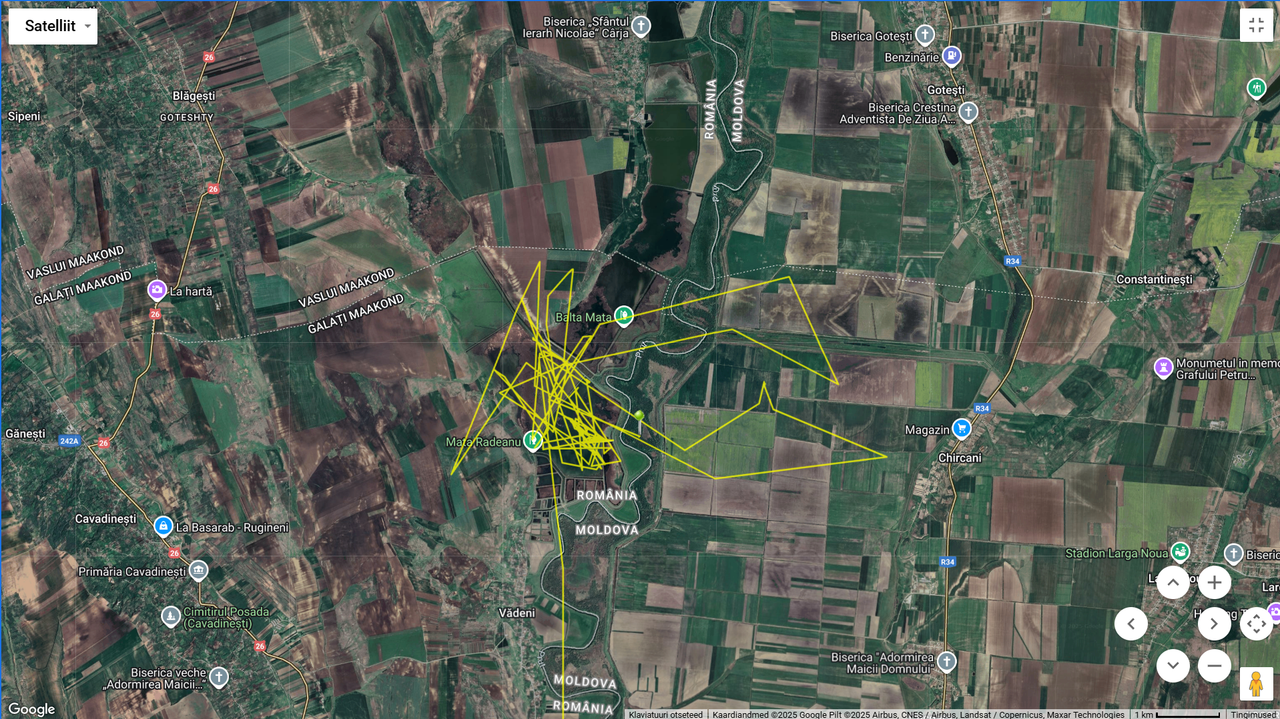The height and width of the screenshot is (719, 1280).
Task: Open the Benzinărie fuel station marker
Action: [952, 57]
